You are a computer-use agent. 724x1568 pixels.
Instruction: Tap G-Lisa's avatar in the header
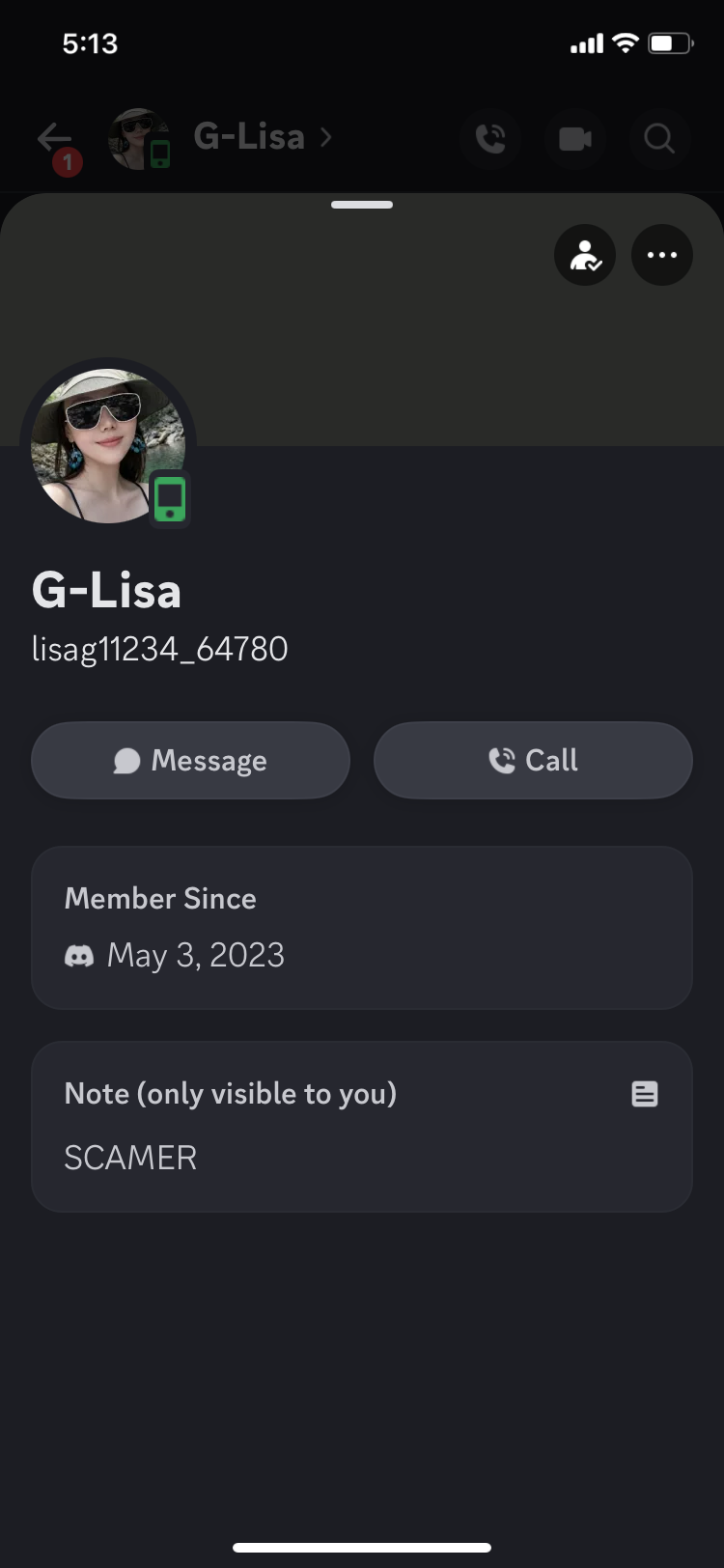[x=138, y=138]
